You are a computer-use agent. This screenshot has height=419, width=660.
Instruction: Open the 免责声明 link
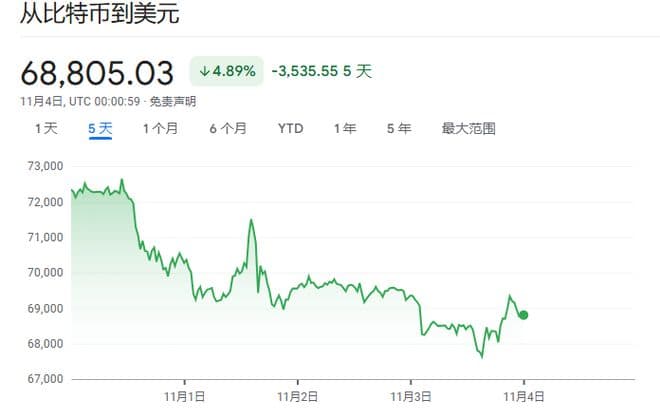click(x=173, y=101)
